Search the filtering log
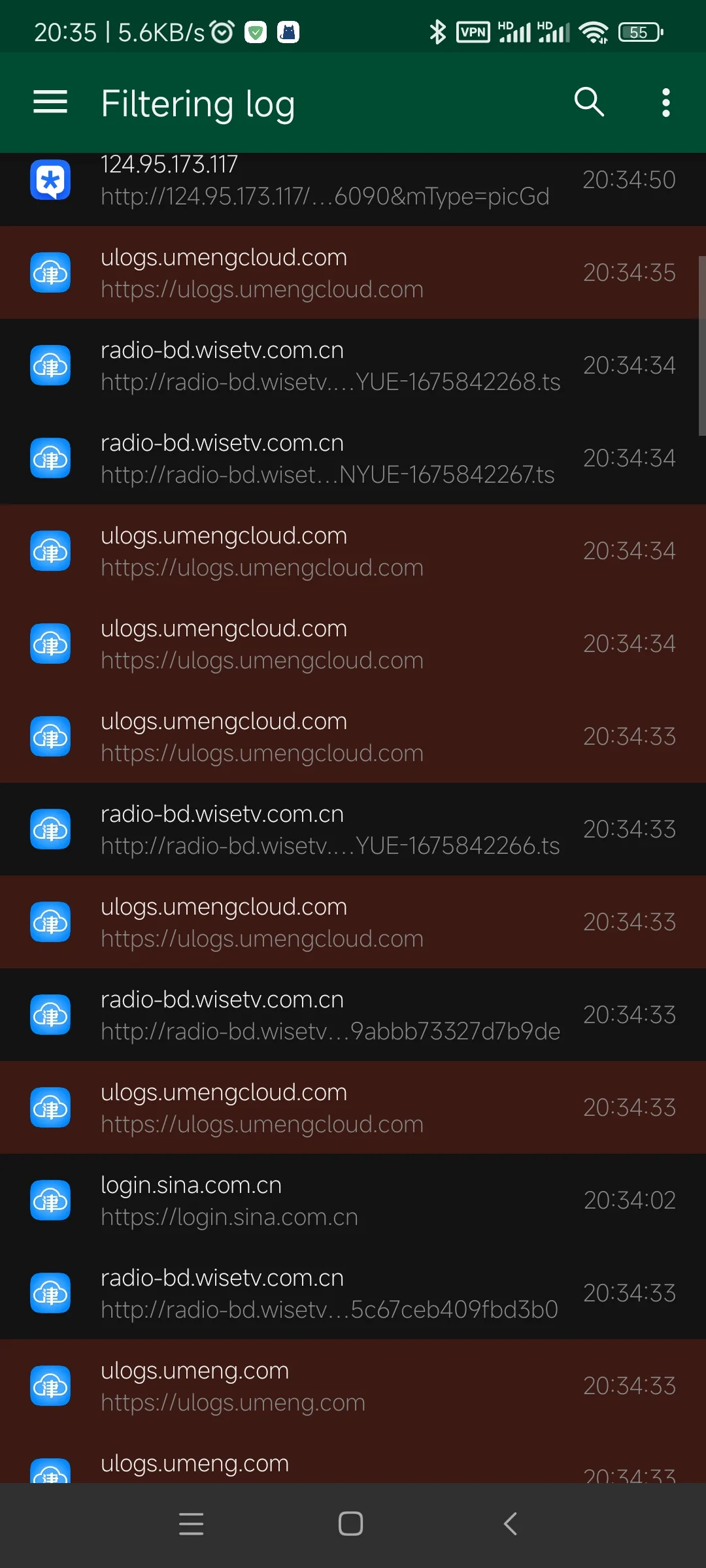Image resolution: width=706 pixels, height=1568 pixels. [589, 103]
